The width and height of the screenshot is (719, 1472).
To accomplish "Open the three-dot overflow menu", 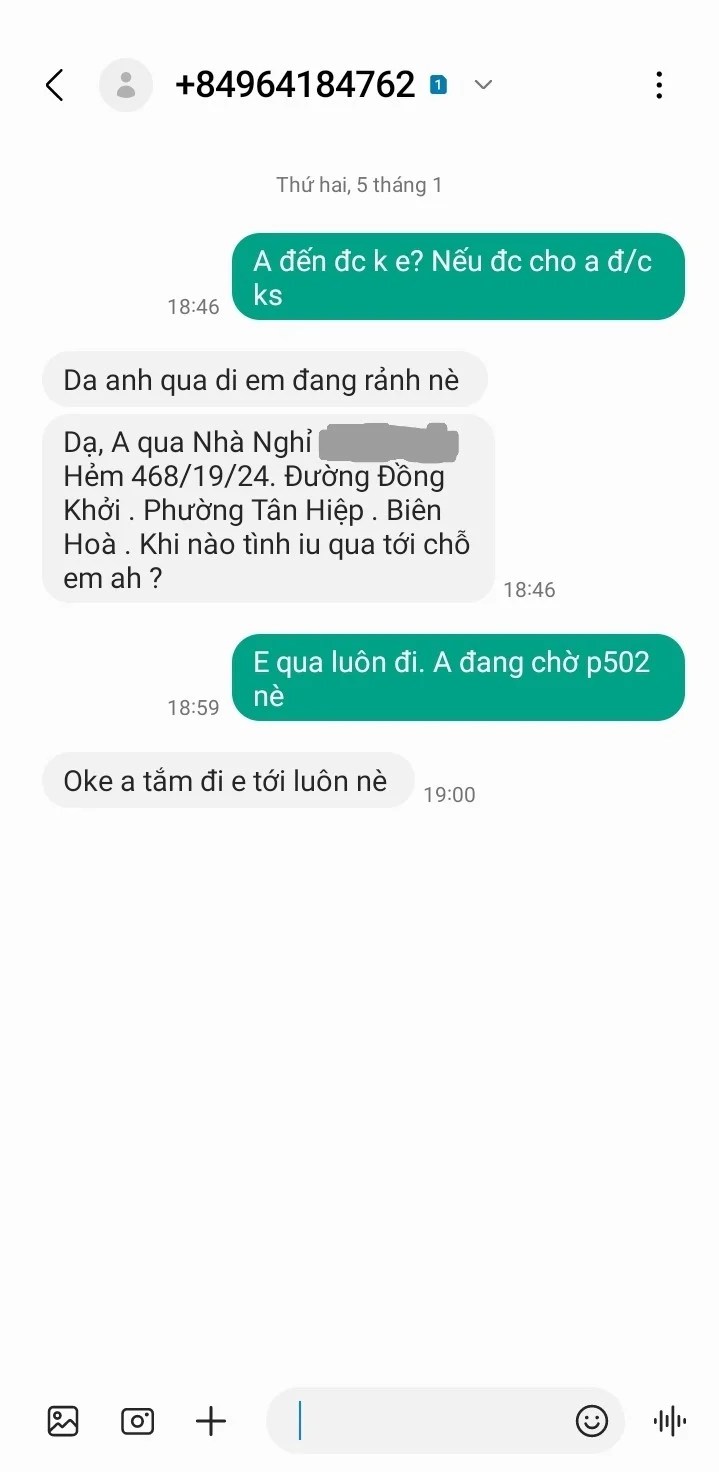I will 658,86.
